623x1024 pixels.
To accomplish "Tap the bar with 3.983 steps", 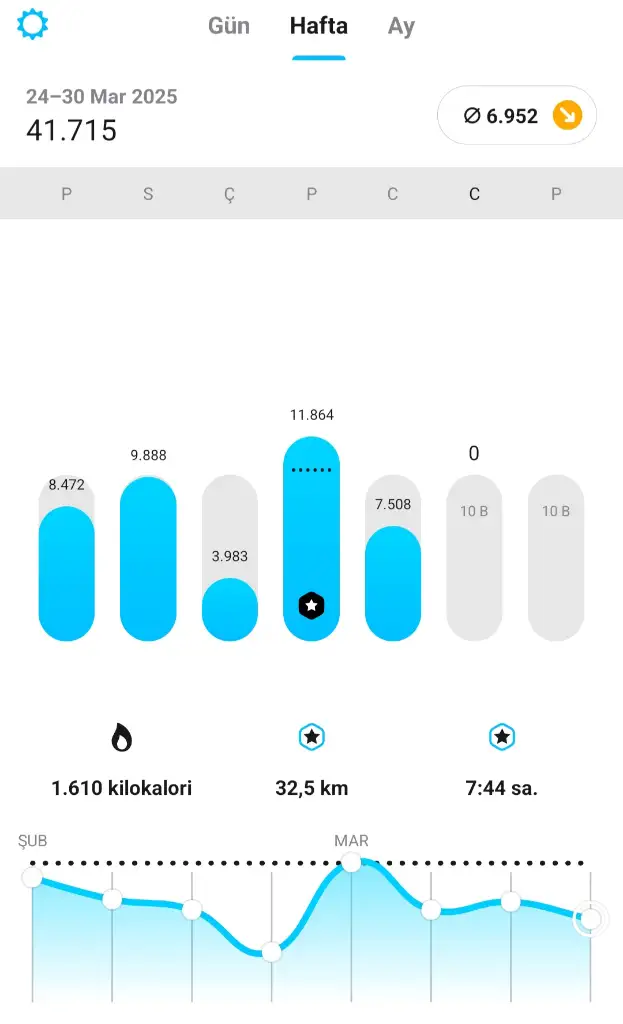I will (230, 608).
